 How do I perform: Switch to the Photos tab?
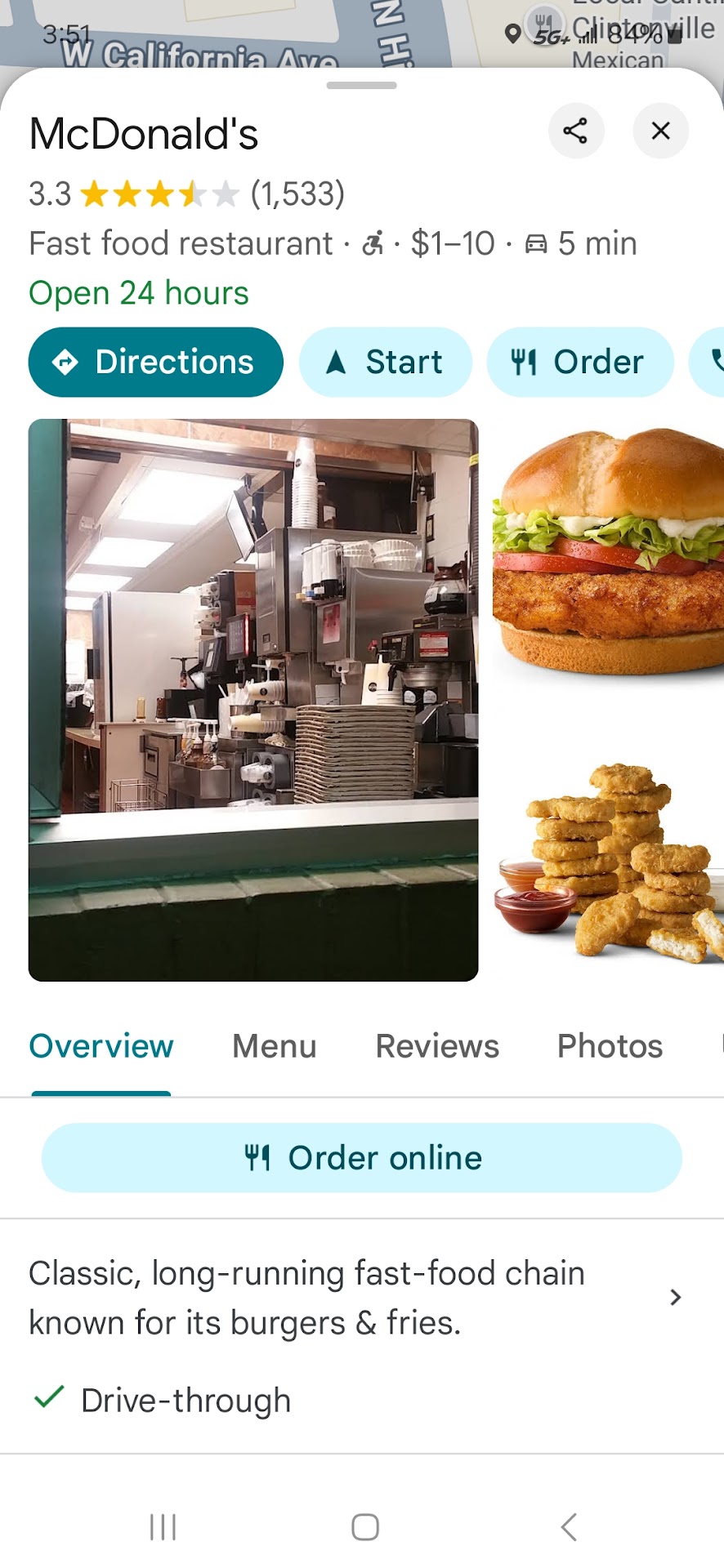click(610, 1046)
